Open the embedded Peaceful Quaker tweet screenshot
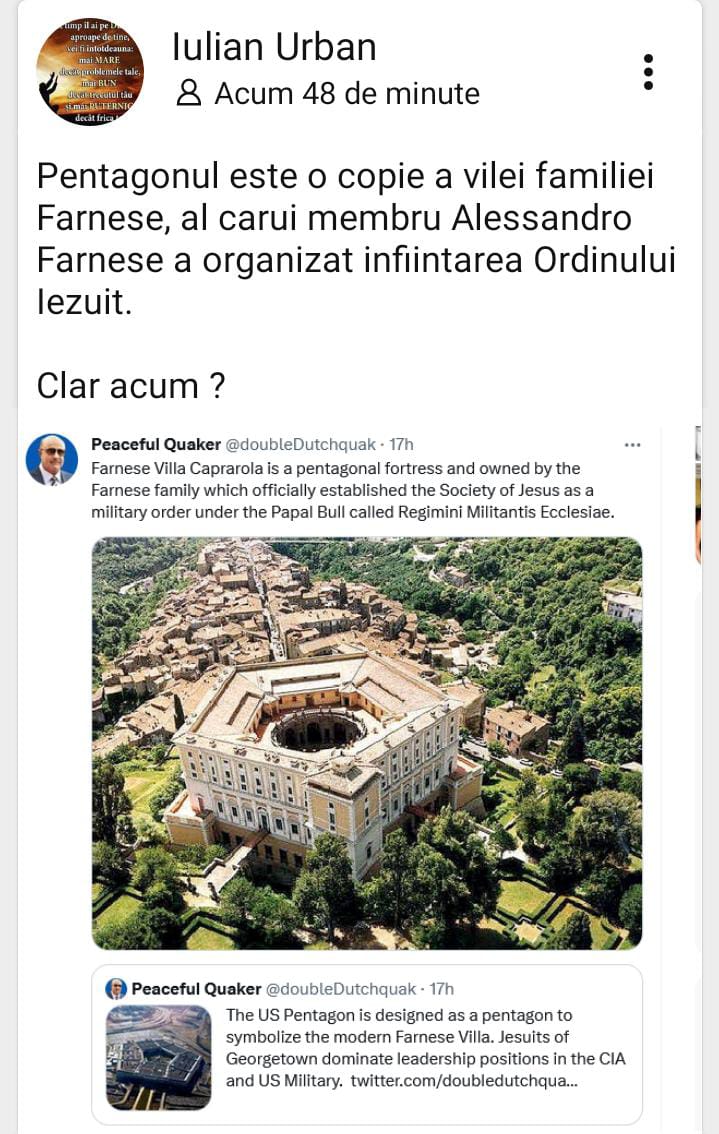The height and width of the screenshot is (1134, 719). tap(366, 742)
